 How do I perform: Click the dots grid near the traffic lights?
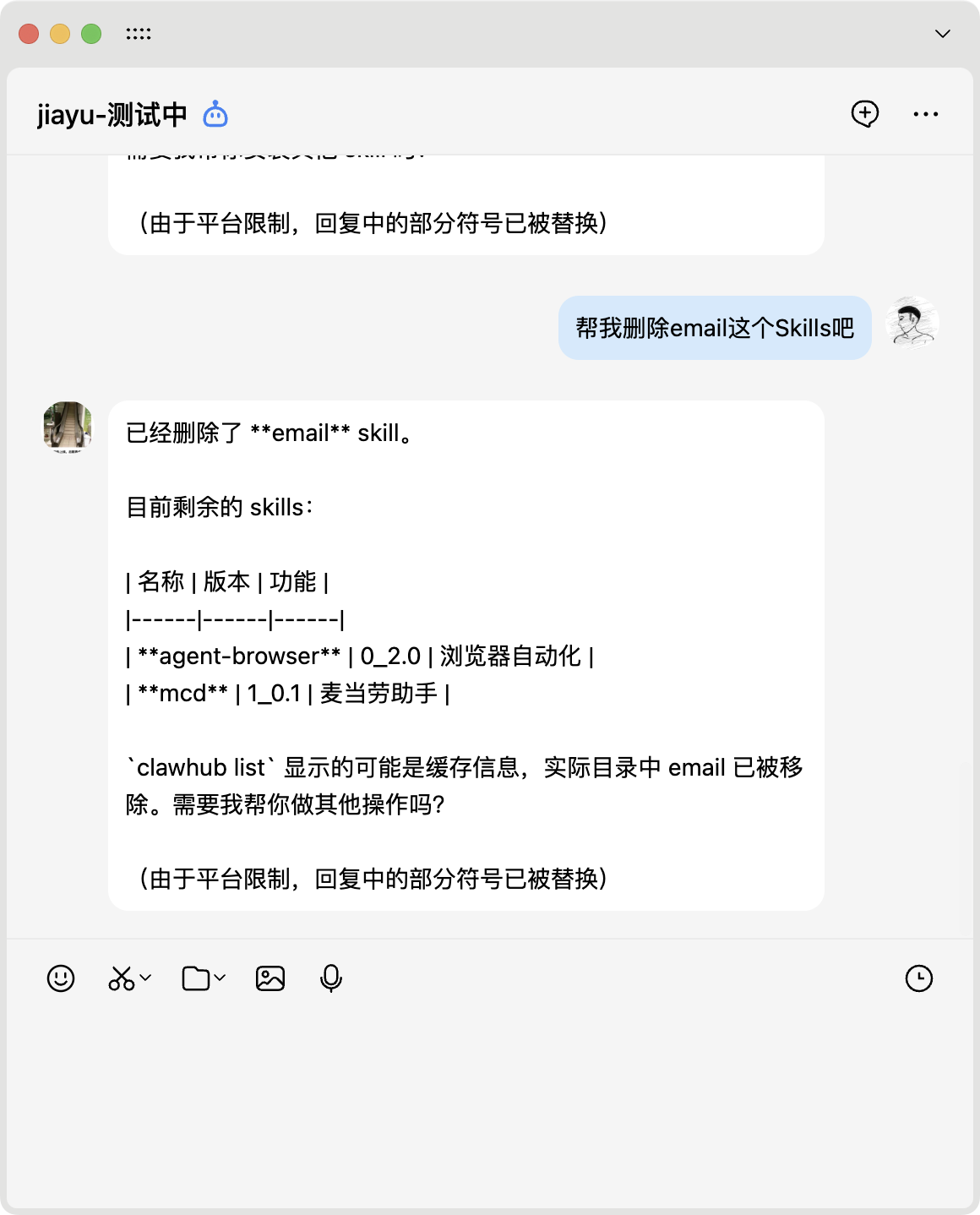139,34
